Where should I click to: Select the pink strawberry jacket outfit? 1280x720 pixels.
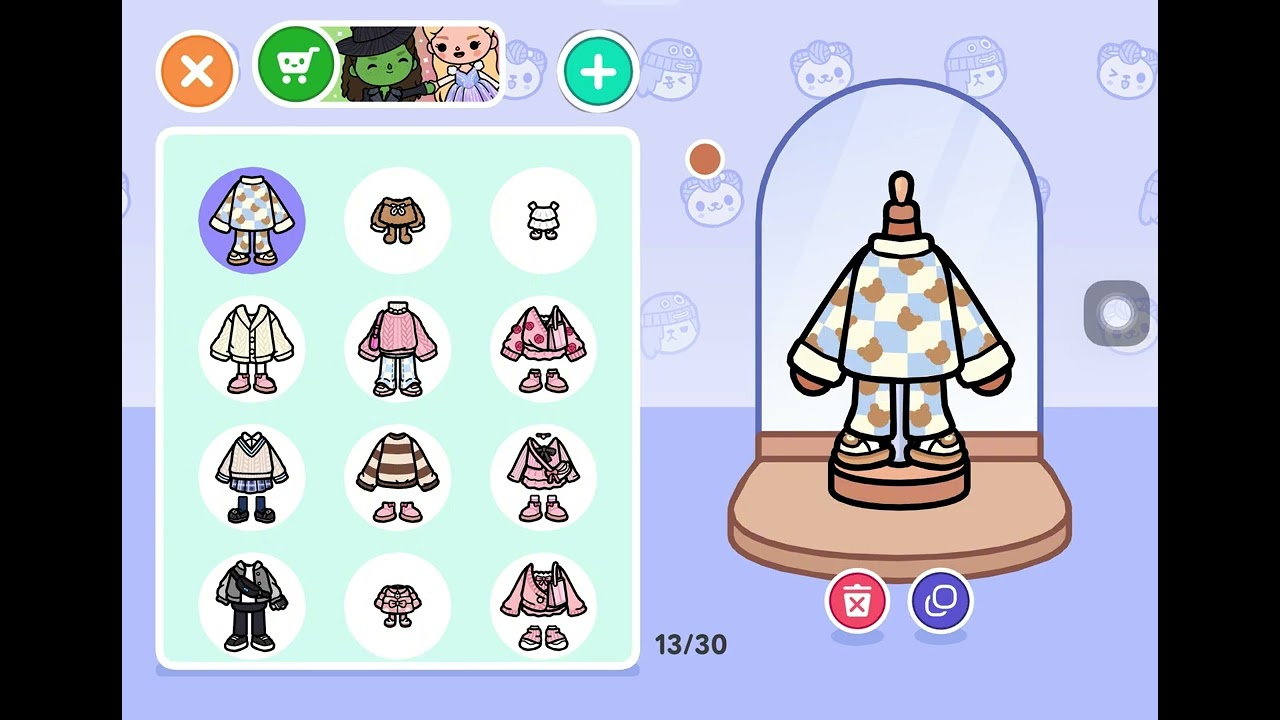pyautogui.click(x=543, y=349)
